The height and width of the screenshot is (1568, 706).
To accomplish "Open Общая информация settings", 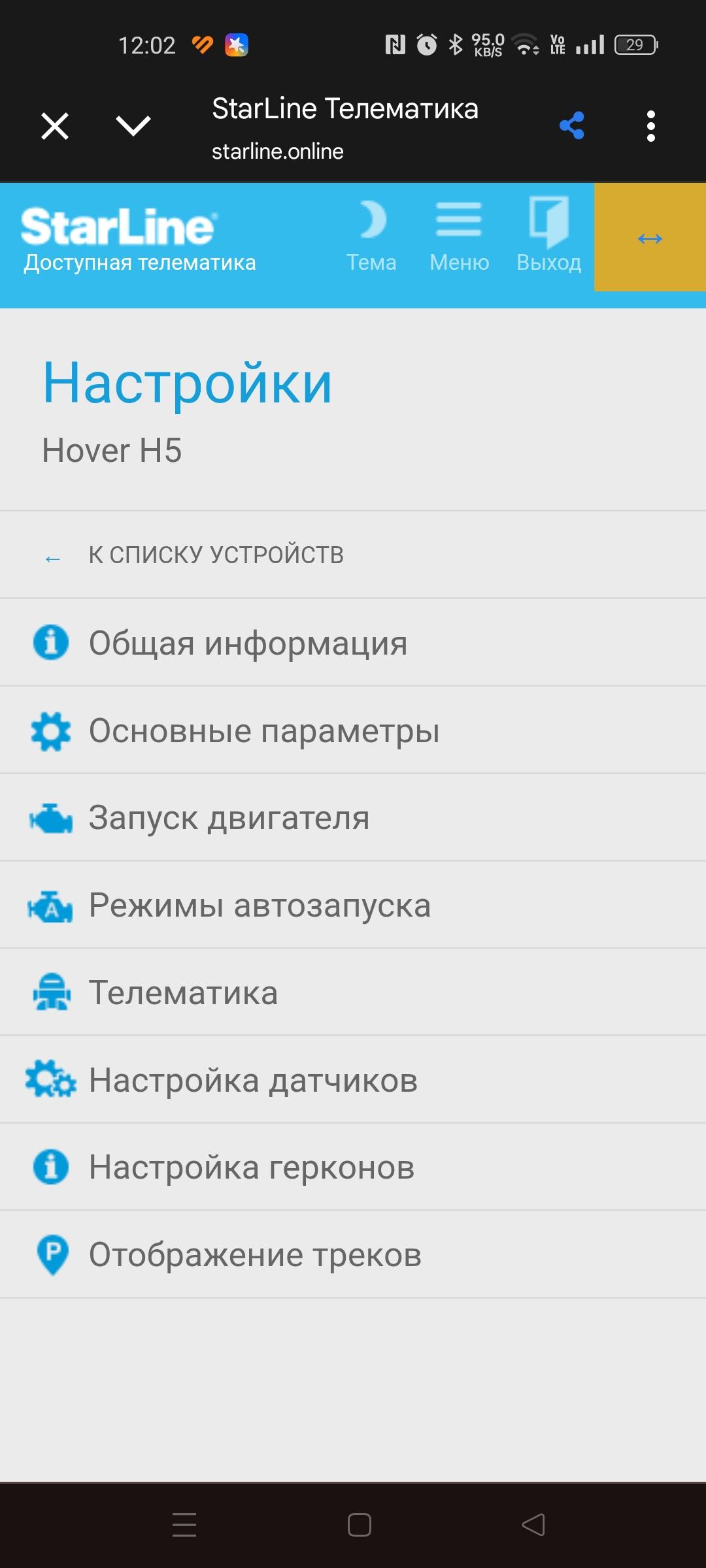I will pyautogui.click(x=248, y=643).
